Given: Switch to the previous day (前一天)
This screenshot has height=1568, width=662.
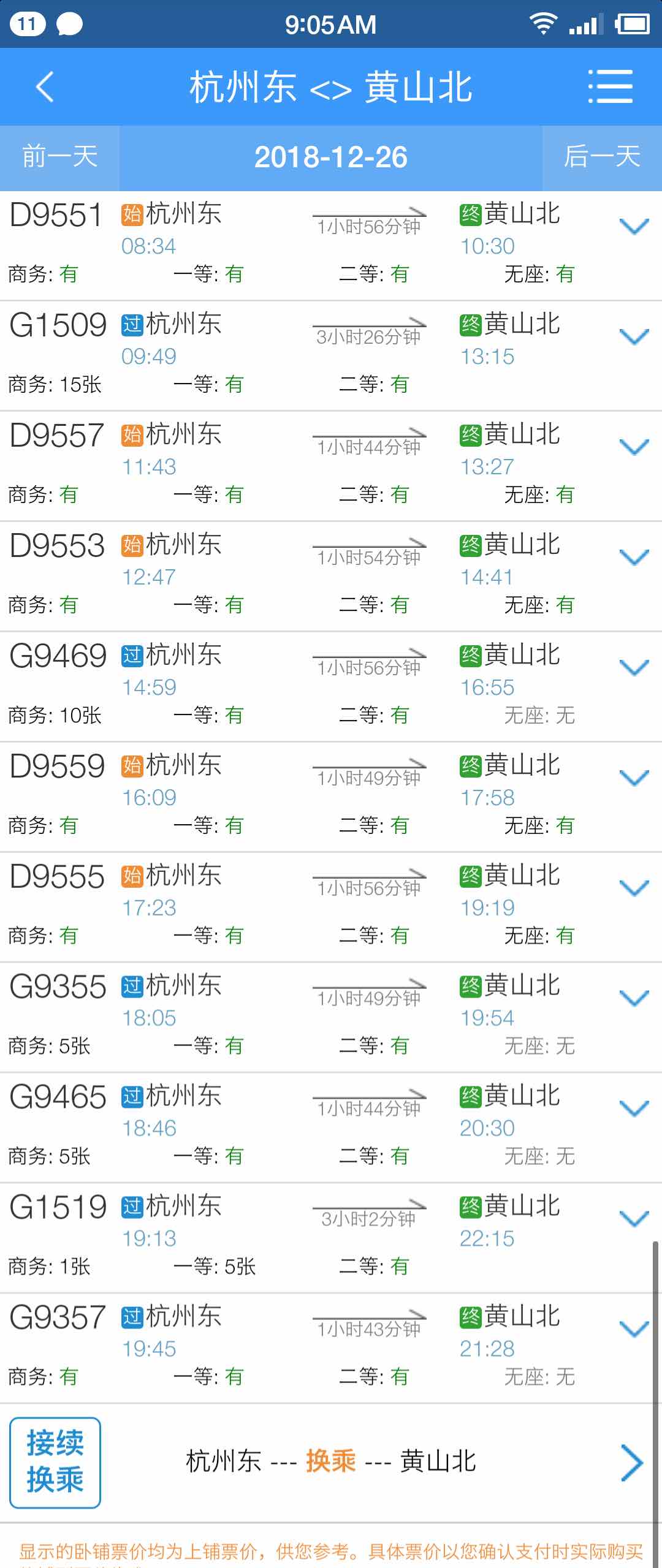Looking at the screenshot, I should pyautogui.click(x=59, y=157).
